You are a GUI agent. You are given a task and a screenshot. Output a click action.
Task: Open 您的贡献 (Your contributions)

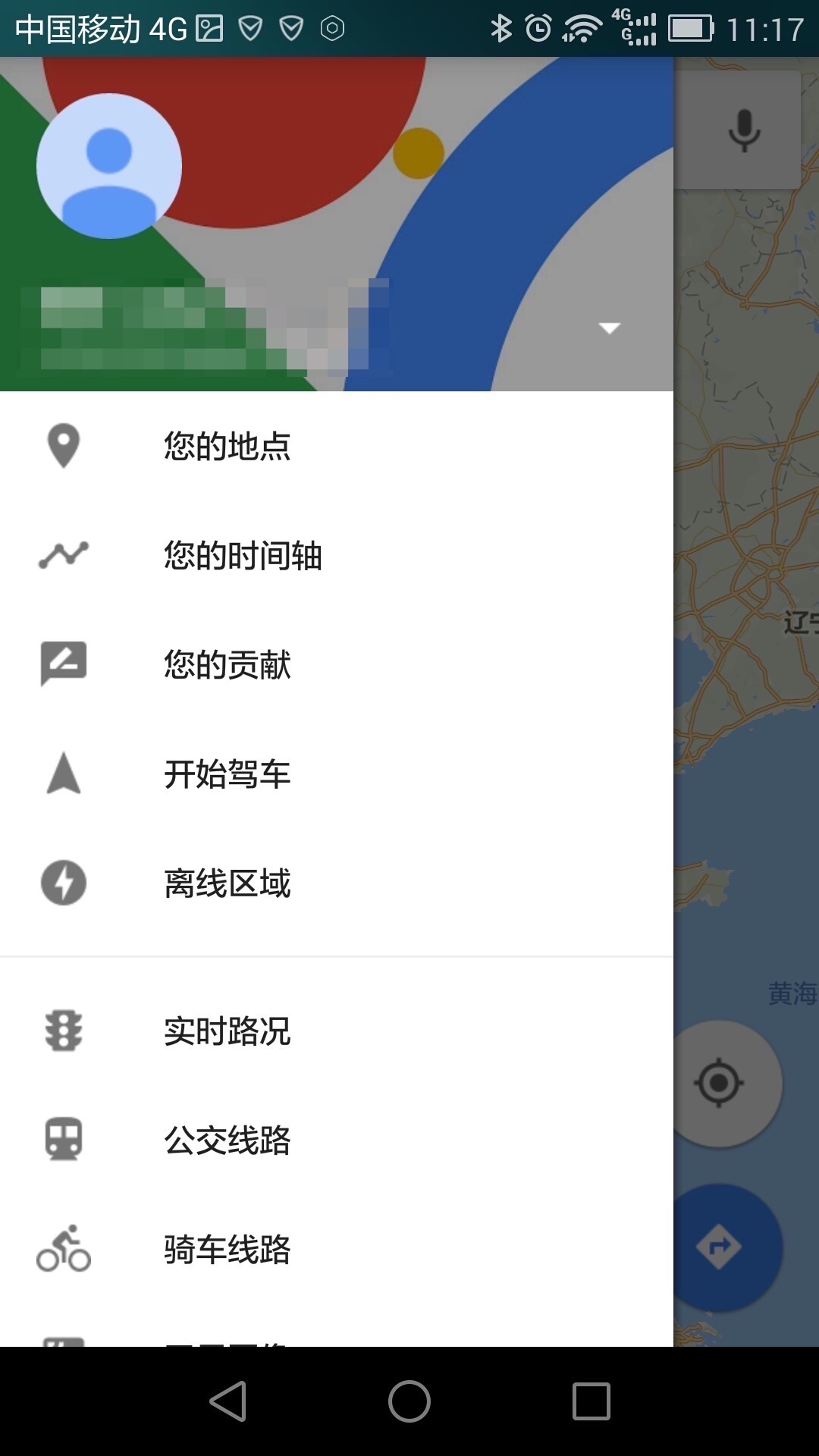tap(227, 664)
